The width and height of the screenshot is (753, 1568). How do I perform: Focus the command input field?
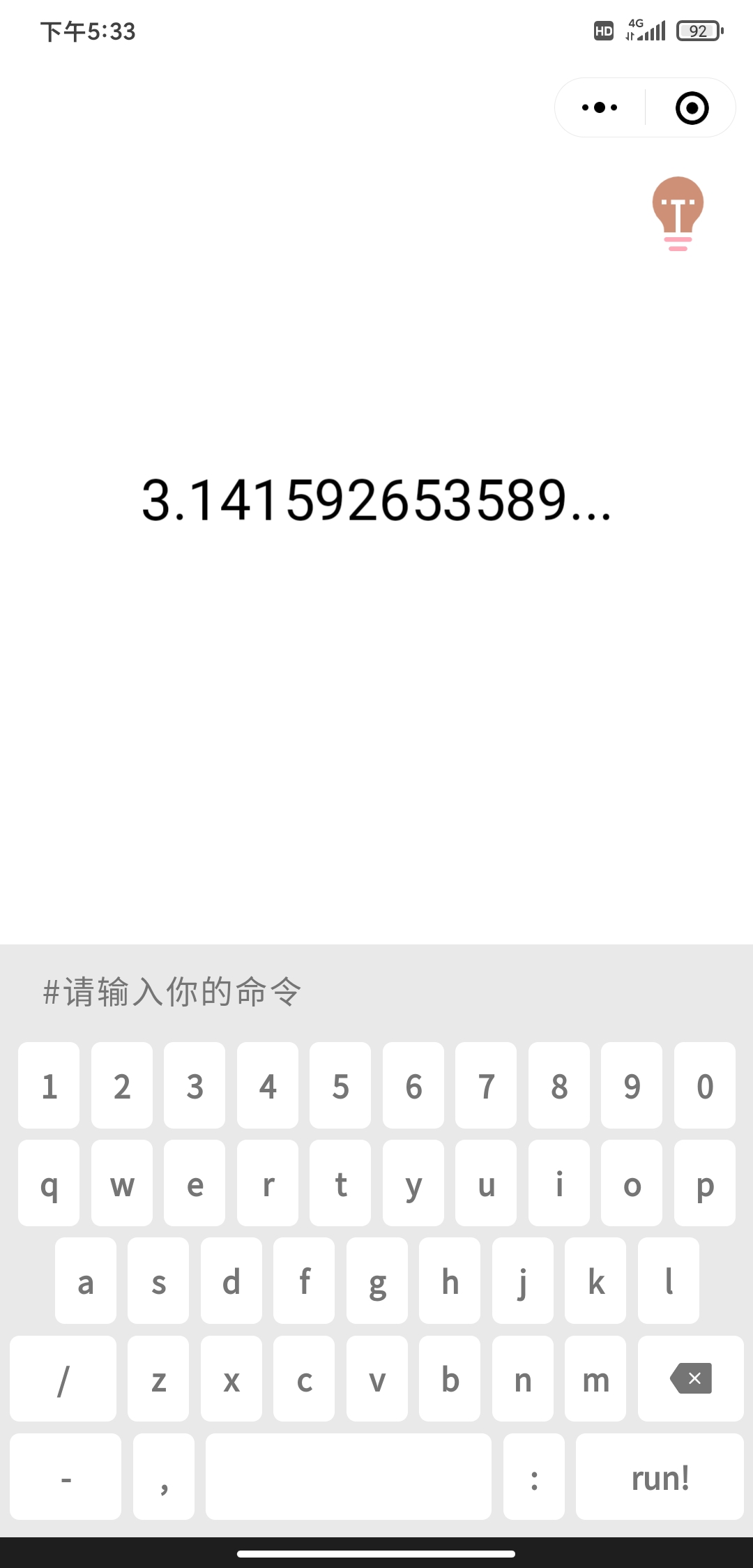376,991
